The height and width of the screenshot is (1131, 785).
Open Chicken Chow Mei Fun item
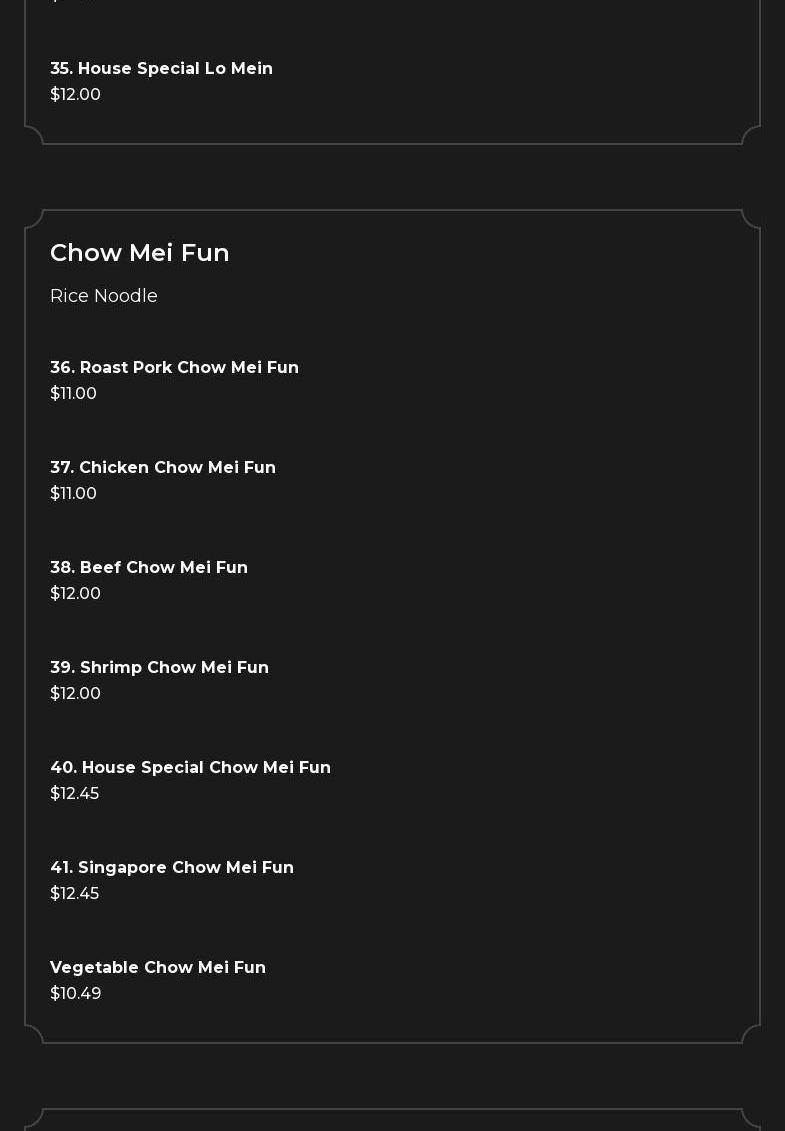point(163,467)
